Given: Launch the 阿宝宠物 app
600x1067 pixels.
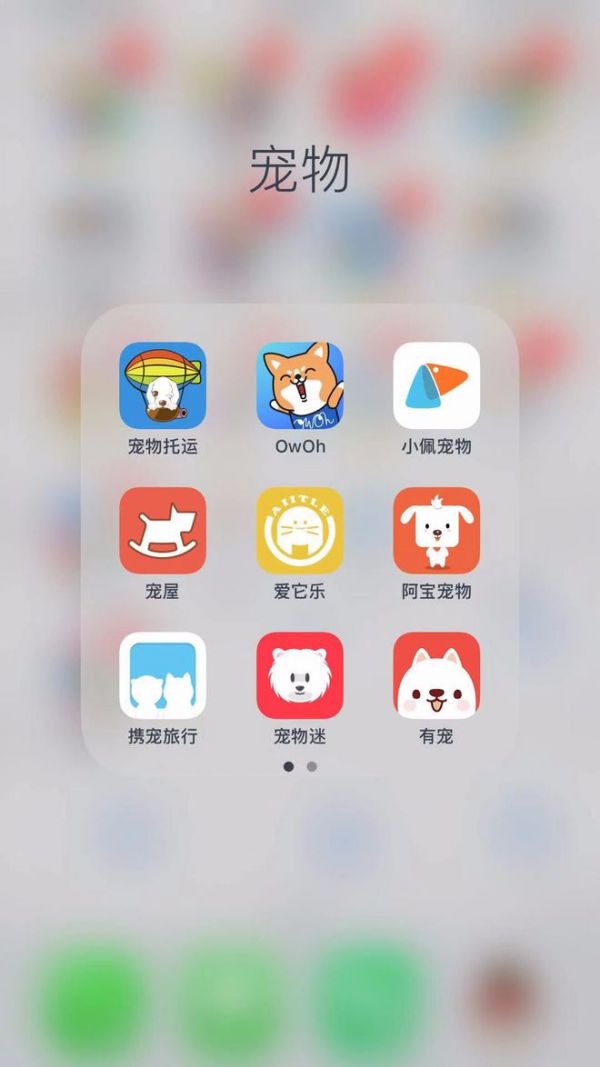Looking at the screenshot, I should pyautogui.click(x=437, y=530).
